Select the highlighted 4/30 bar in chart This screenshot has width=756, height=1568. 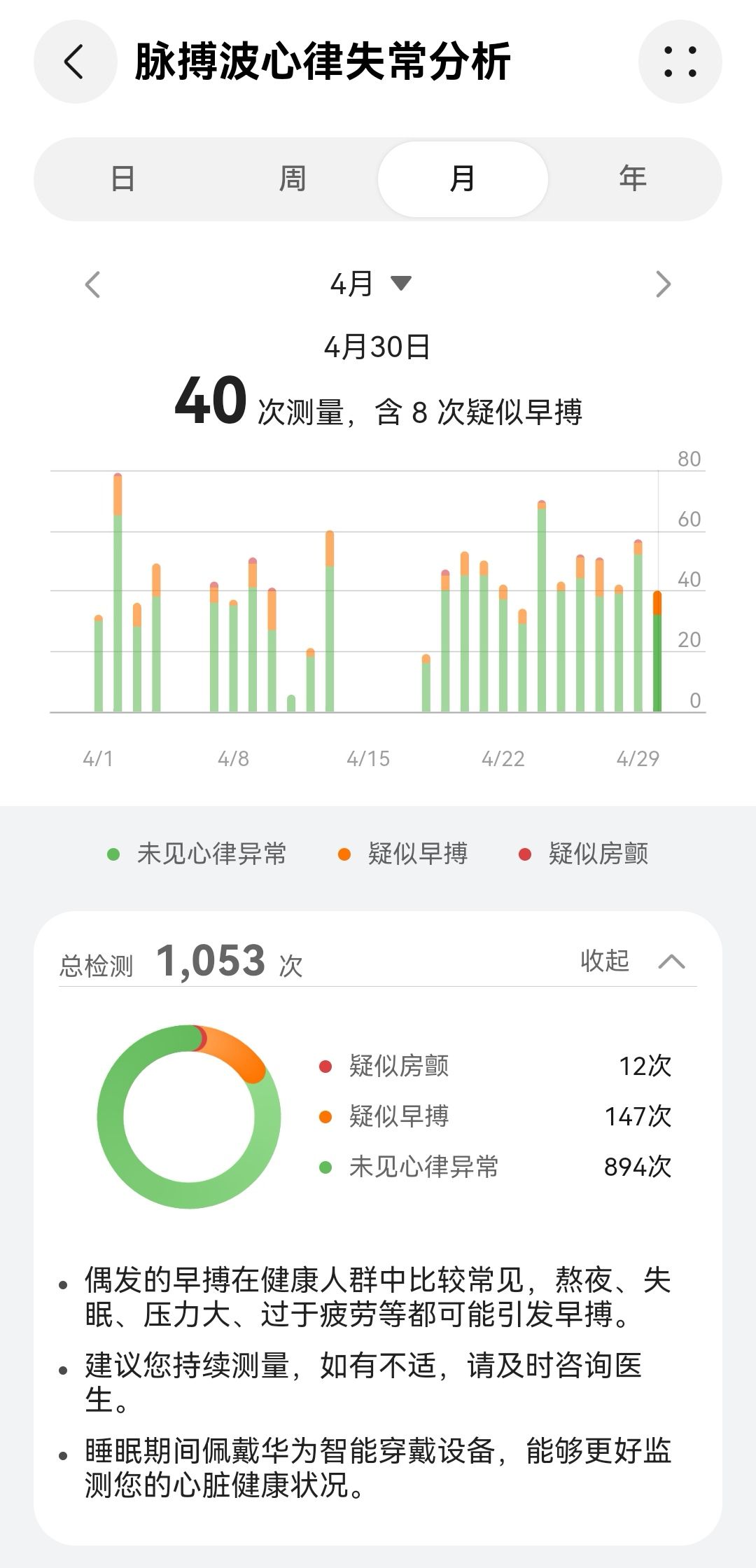point(657,651)
